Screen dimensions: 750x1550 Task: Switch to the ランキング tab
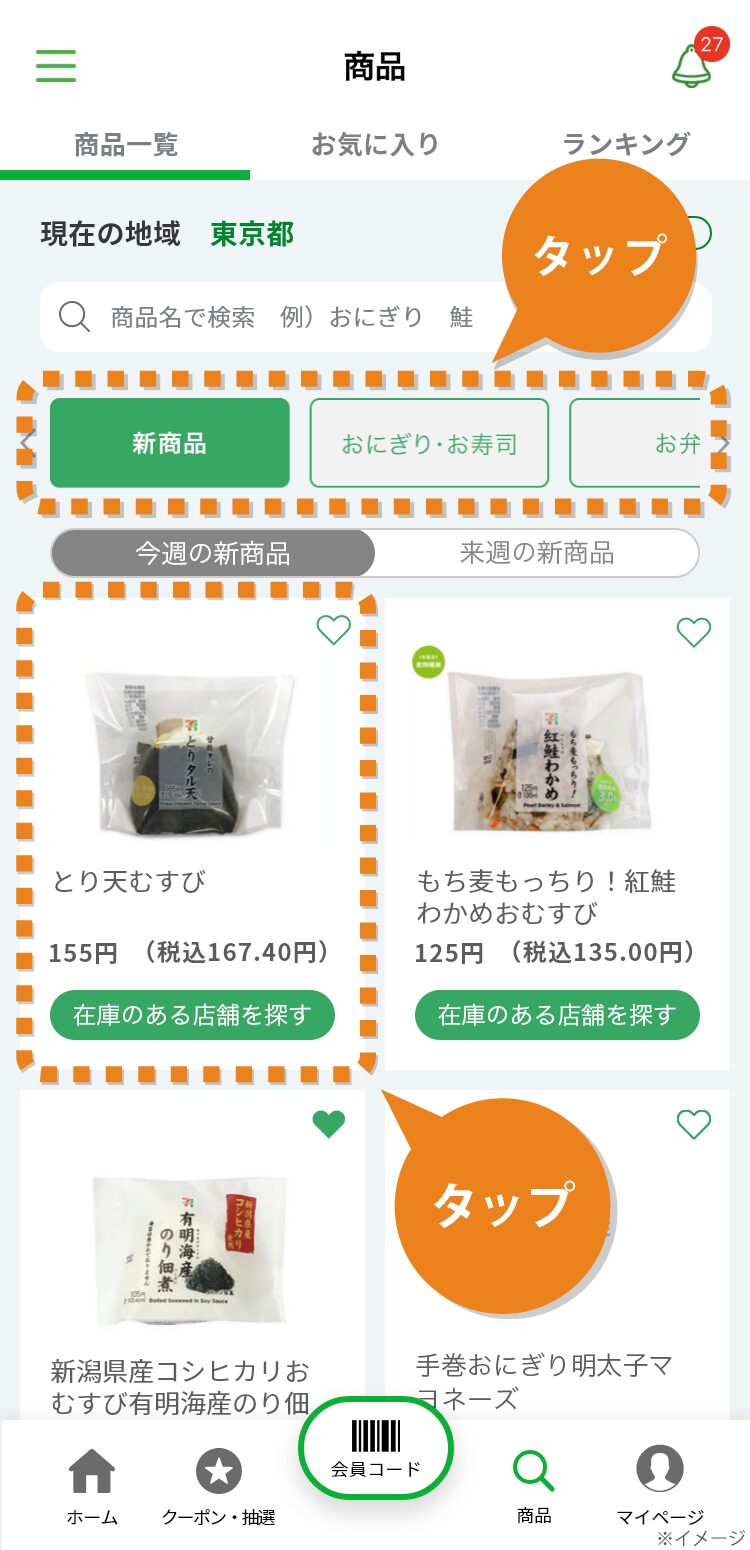(x=626, y=145)
